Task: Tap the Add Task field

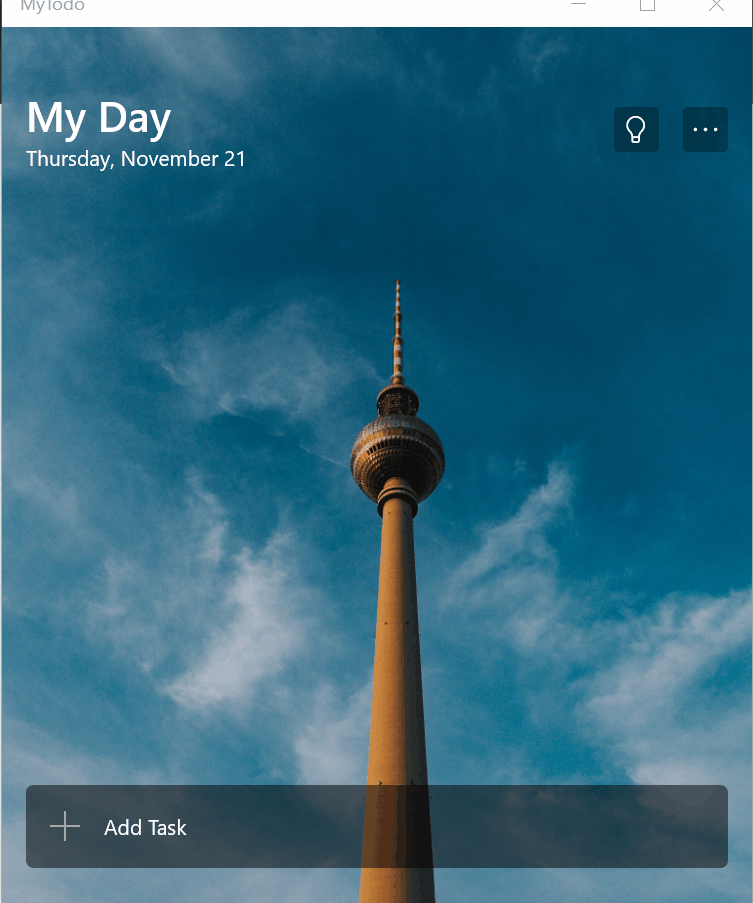Action: click(x=376, y=827)
